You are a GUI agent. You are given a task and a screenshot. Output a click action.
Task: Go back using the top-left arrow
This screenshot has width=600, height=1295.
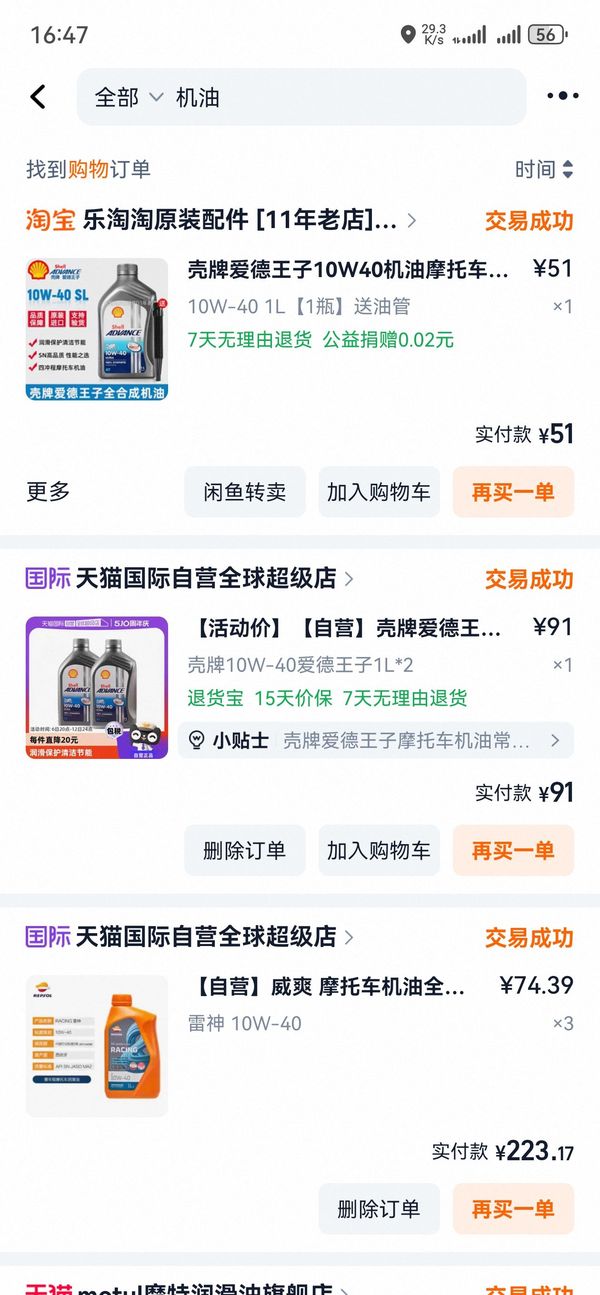click(38, 97)
